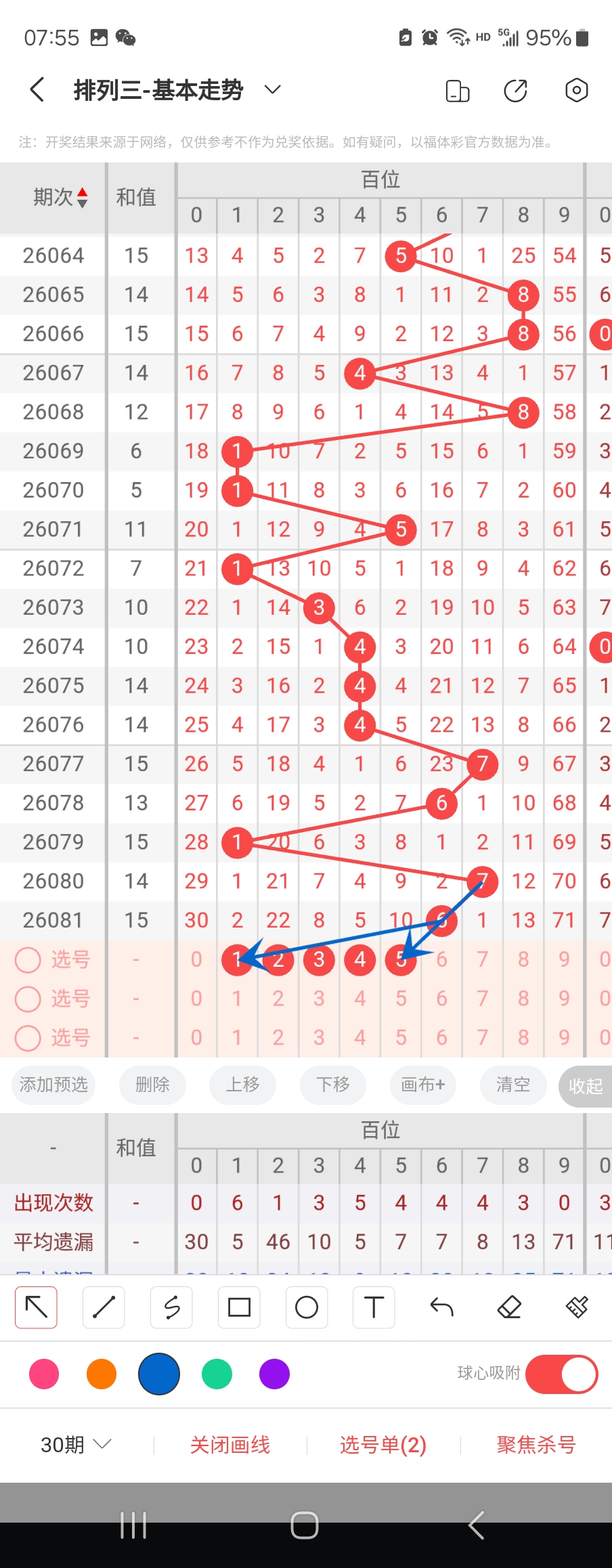Collapse panel with 收起
The height and width of the screenshot is (1568, 612).
586,1086
